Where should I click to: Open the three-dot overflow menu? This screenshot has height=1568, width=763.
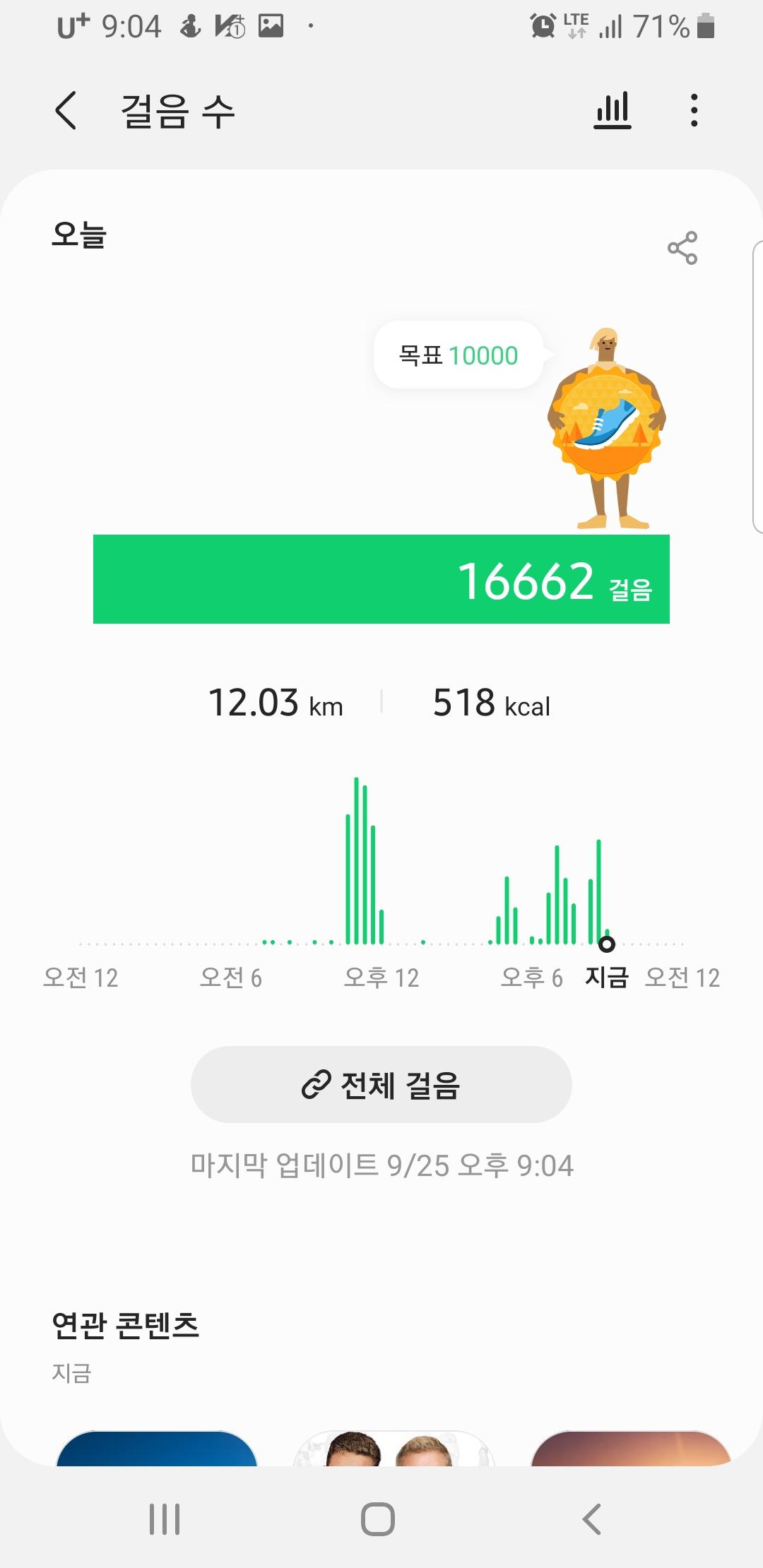click(x=694, y=111)
